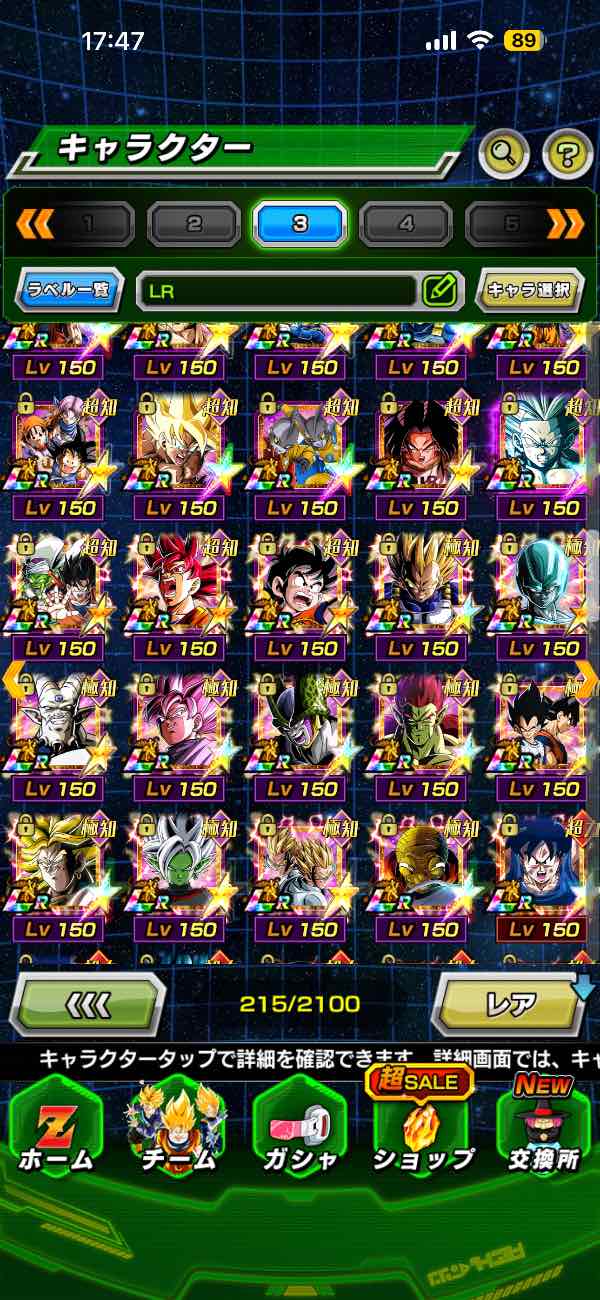
Task: Open the レア sort button
Action: click(x=510, y=1003)
